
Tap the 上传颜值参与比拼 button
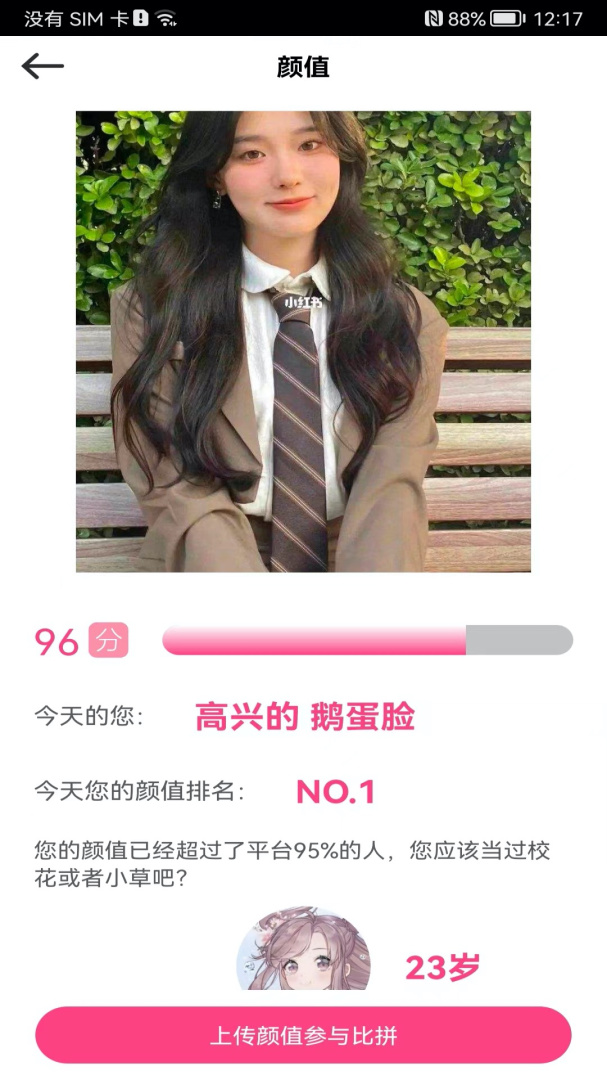point(303,1035)
